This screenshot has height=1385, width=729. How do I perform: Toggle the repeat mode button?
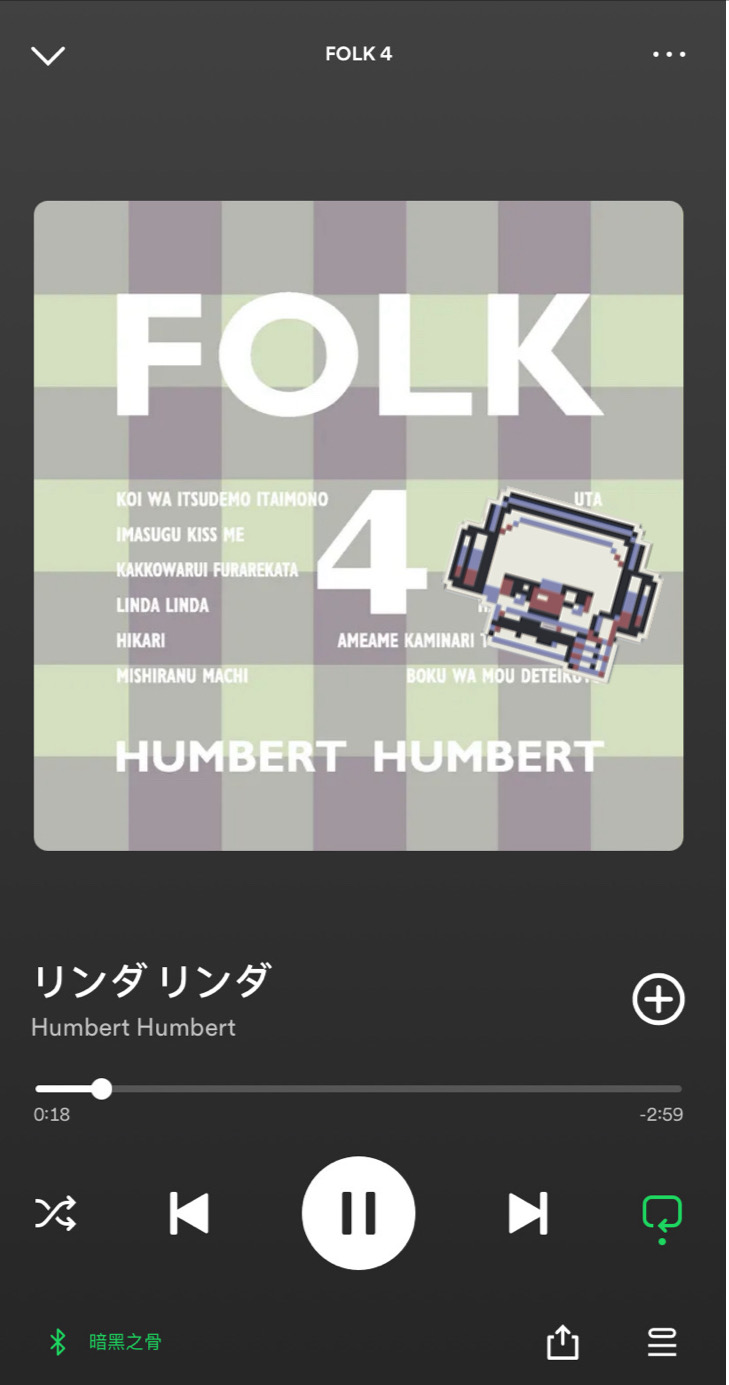click(662, 1217)
